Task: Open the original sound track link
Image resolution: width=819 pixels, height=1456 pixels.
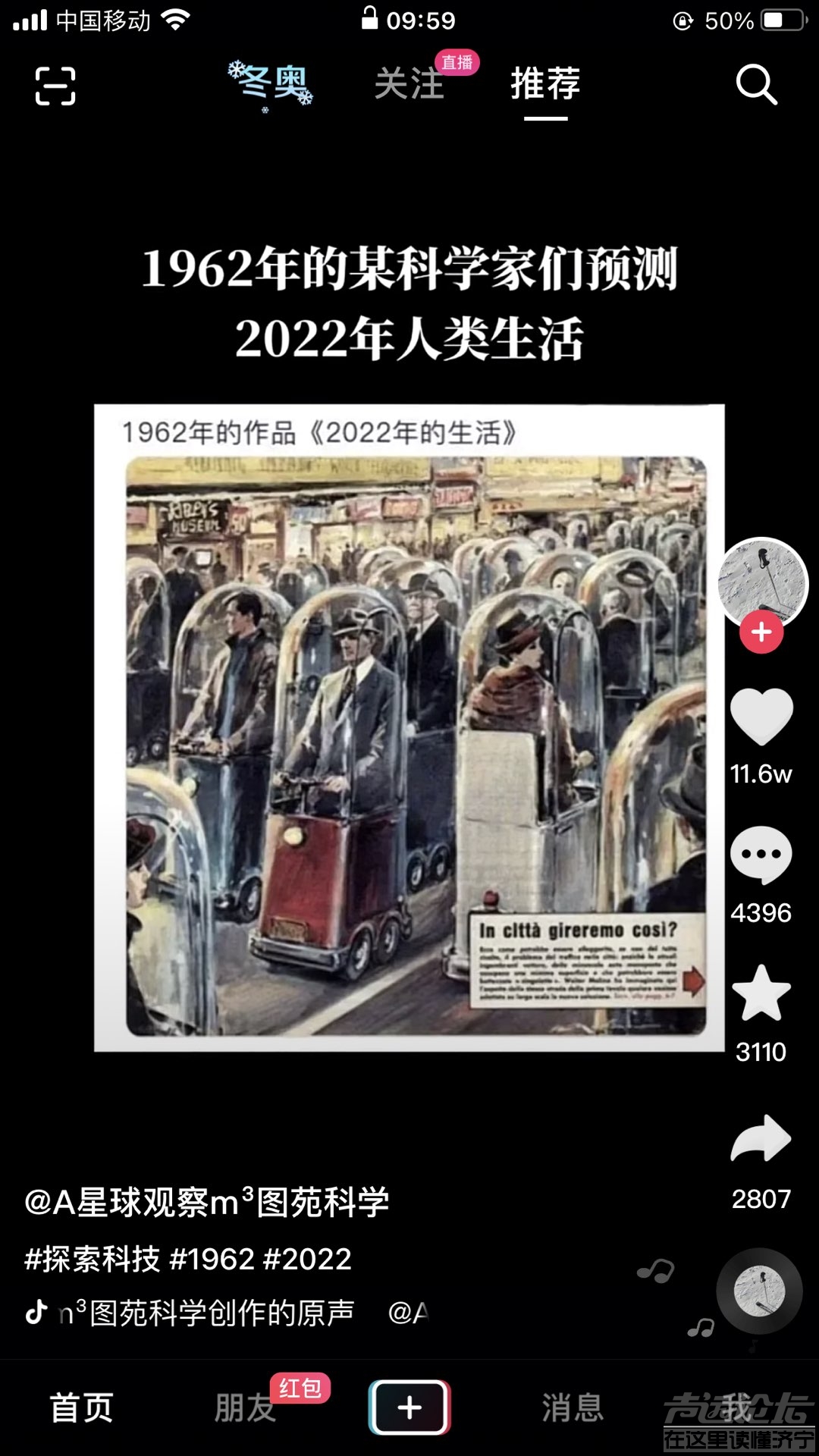Action: pos(206,1313)
